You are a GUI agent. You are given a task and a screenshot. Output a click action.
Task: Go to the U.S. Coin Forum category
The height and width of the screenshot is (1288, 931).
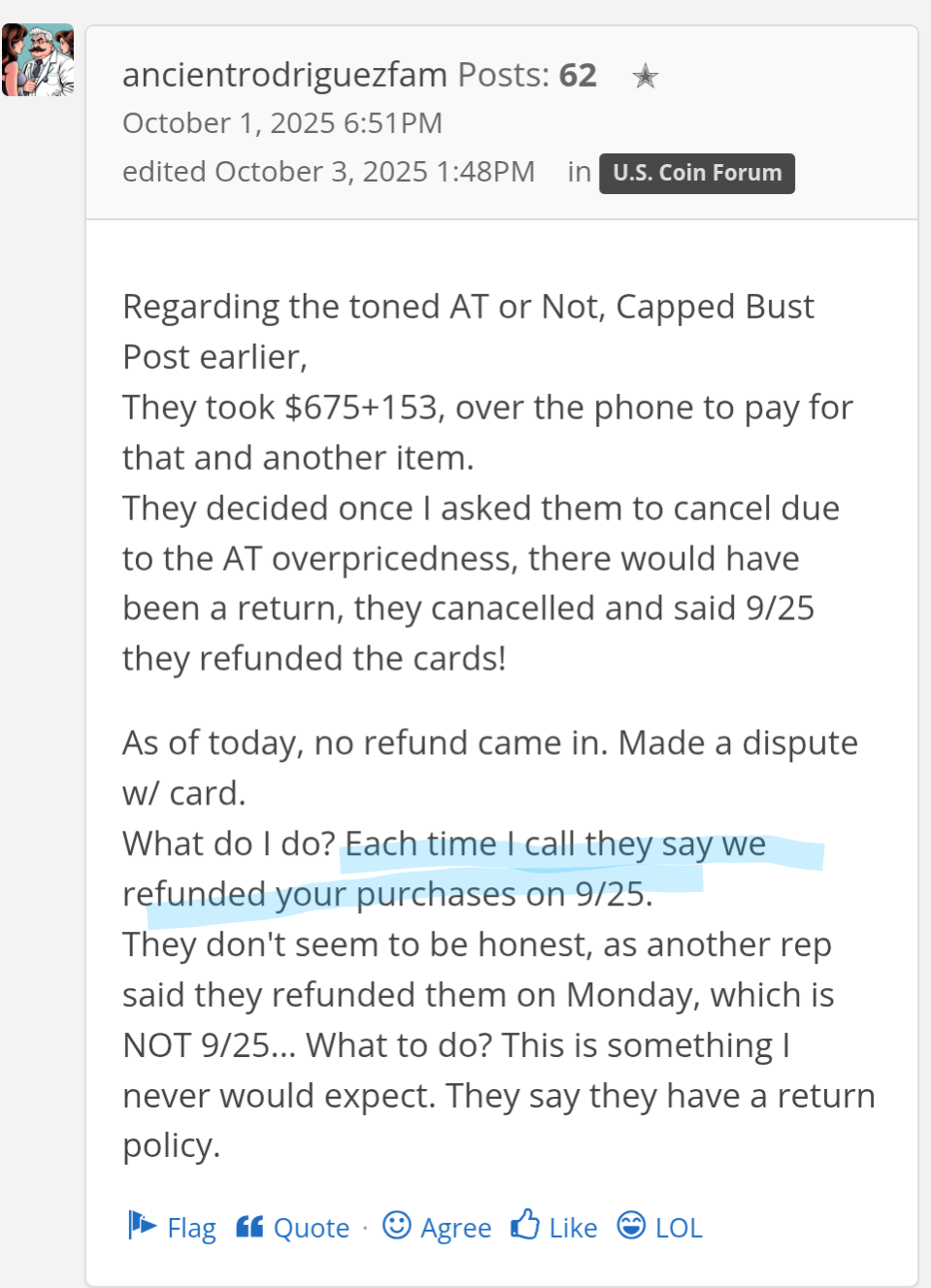click(x=696, y=173)
